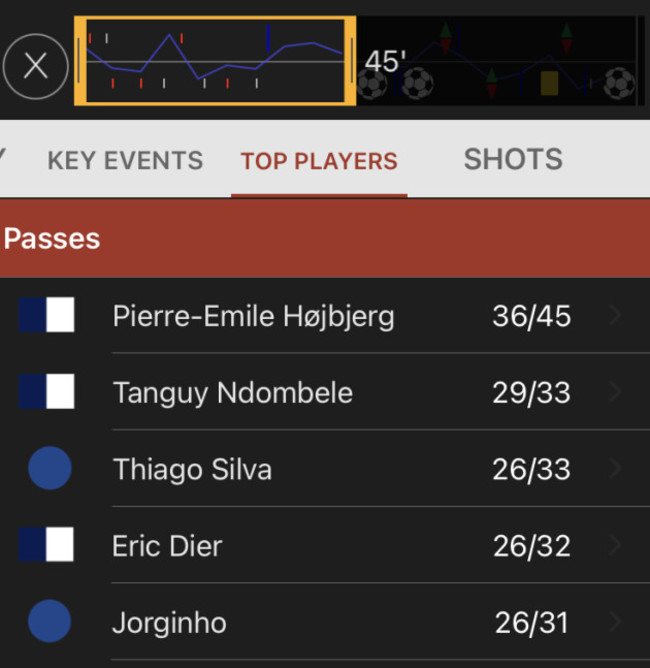Image resolution: width=650 pixels, height=668 pixels.
Task: Switch to the Shots tab
Action: [513, 159]
